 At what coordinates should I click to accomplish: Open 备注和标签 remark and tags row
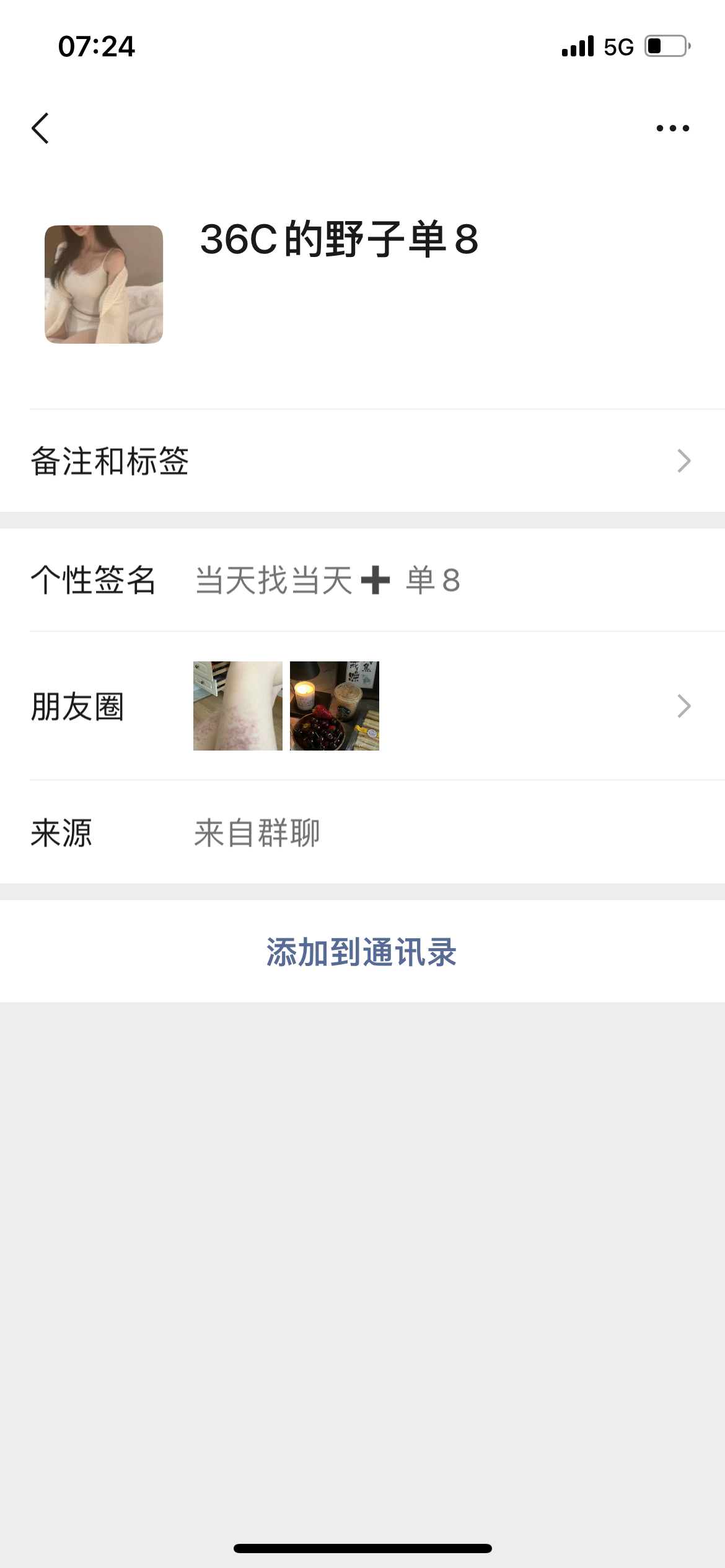pyautogui.click(x=362, y=461)
